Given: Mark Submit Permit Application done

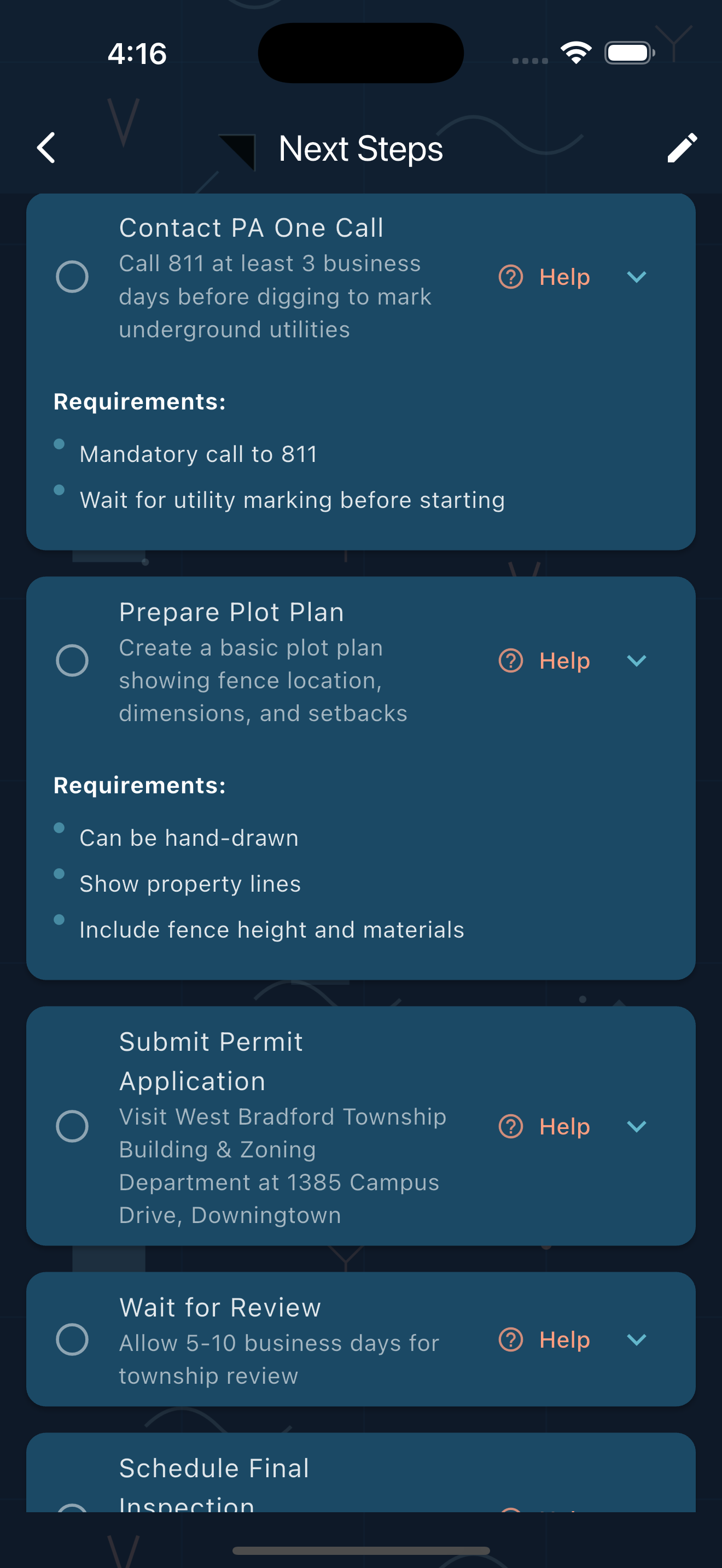Looking at the screenshot, I should [72, 1126].
